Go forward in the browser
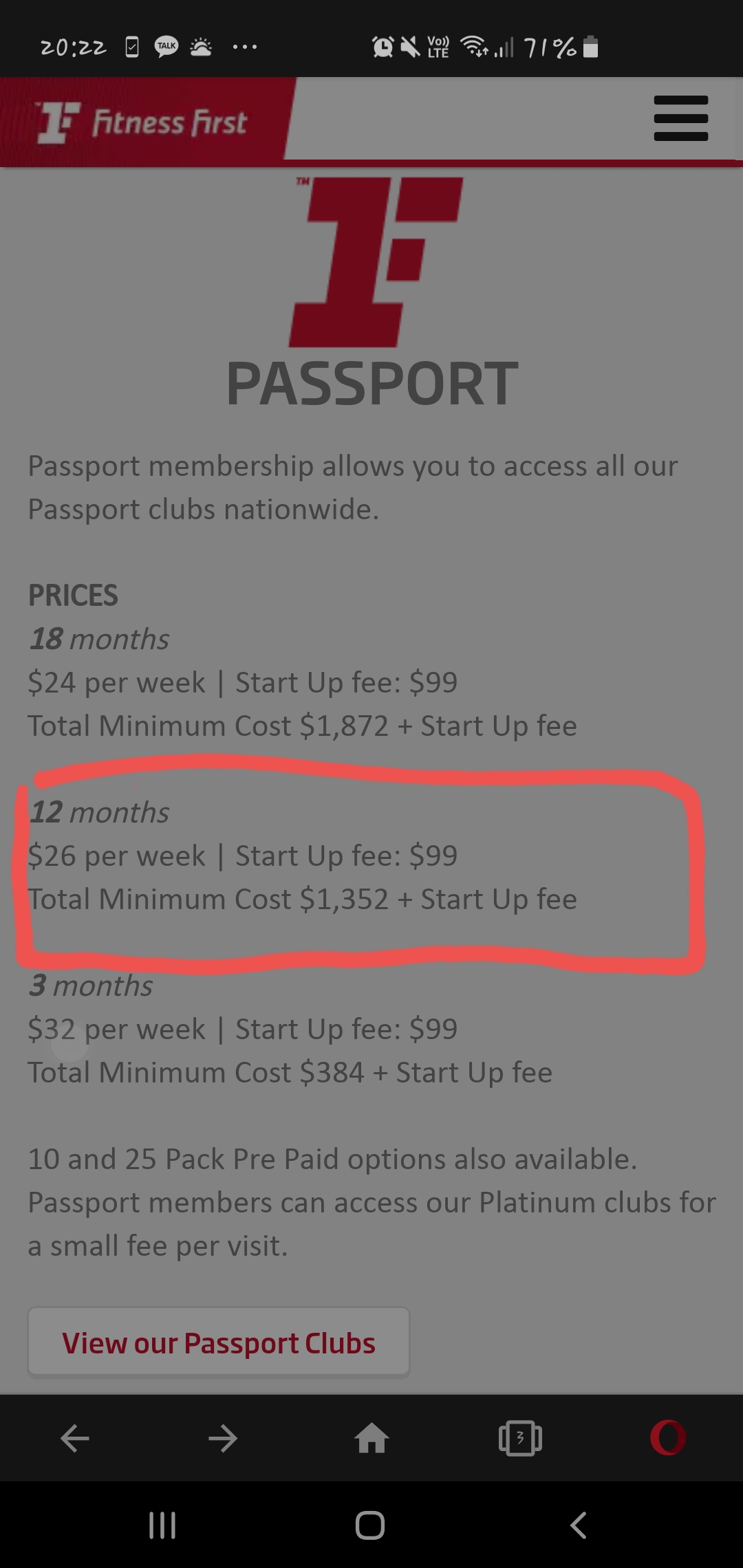The height and width of the screenshot is (1568, 743). point(223,1438)
